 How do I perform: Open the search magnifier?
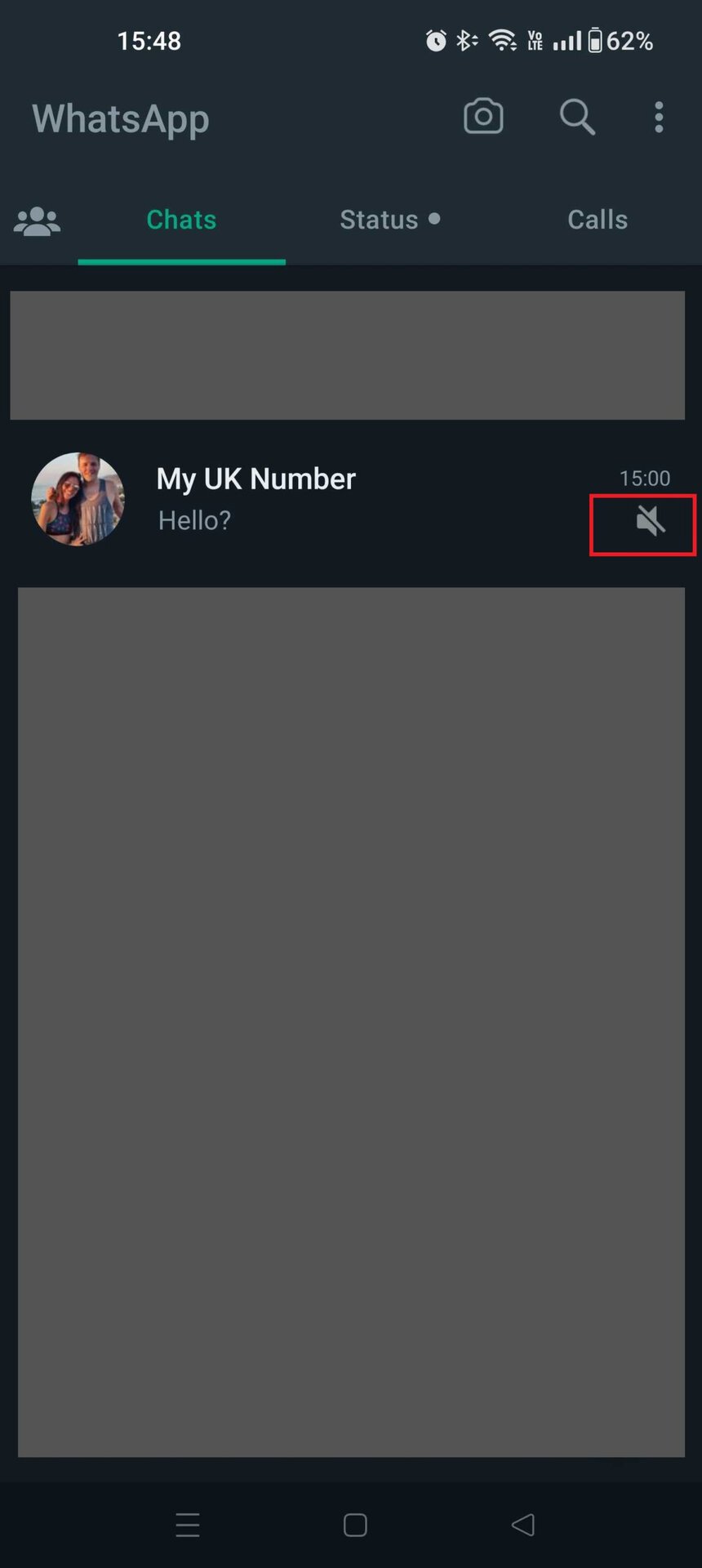click(x=576, y=117)
